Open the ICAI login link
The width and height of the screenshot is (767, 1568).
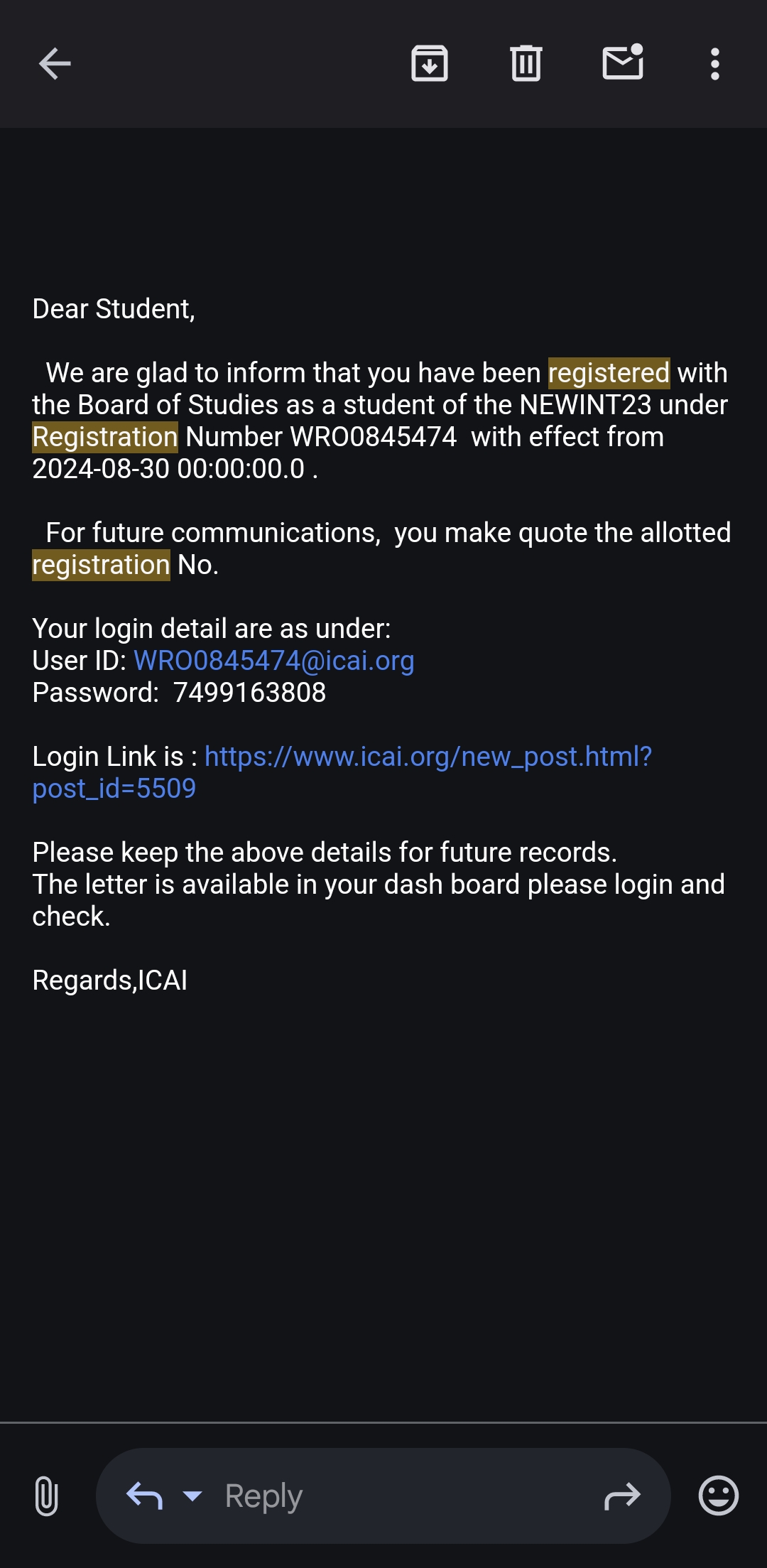point(428,757)
